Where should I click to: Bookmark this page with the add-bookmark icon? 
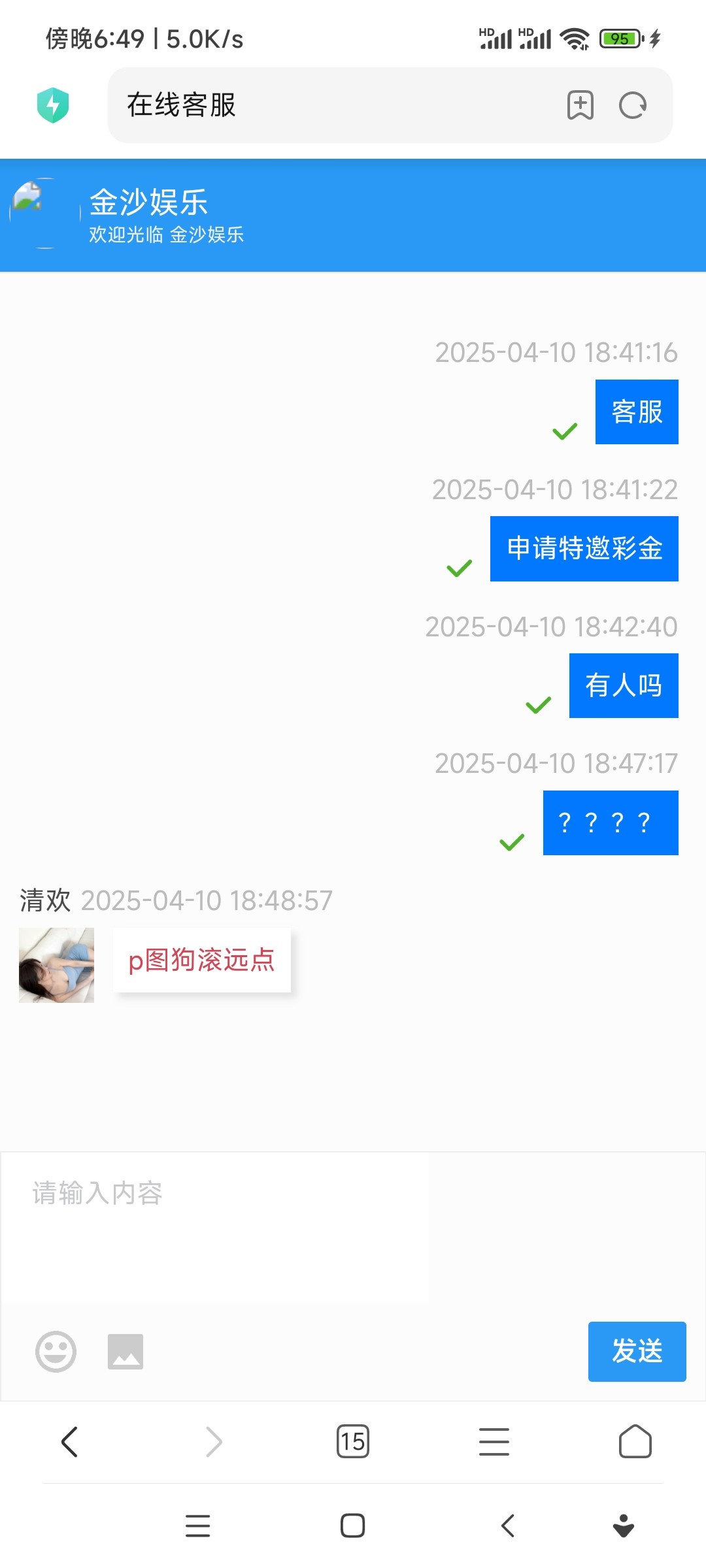[x=580, y=105]
